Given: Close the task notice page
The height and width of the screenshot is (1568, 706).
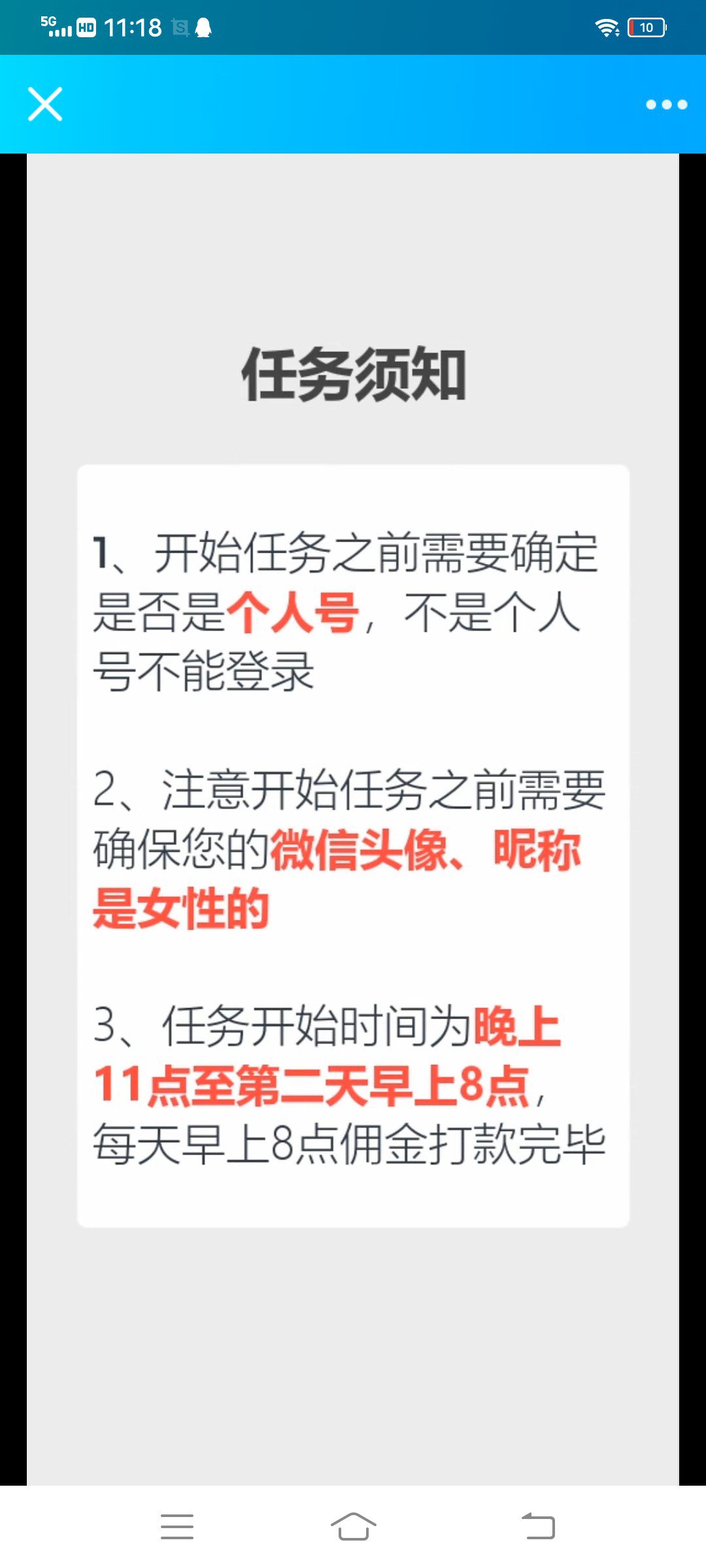Looking at the screenshot, I should pyautogui.click(x=45, y=105).
